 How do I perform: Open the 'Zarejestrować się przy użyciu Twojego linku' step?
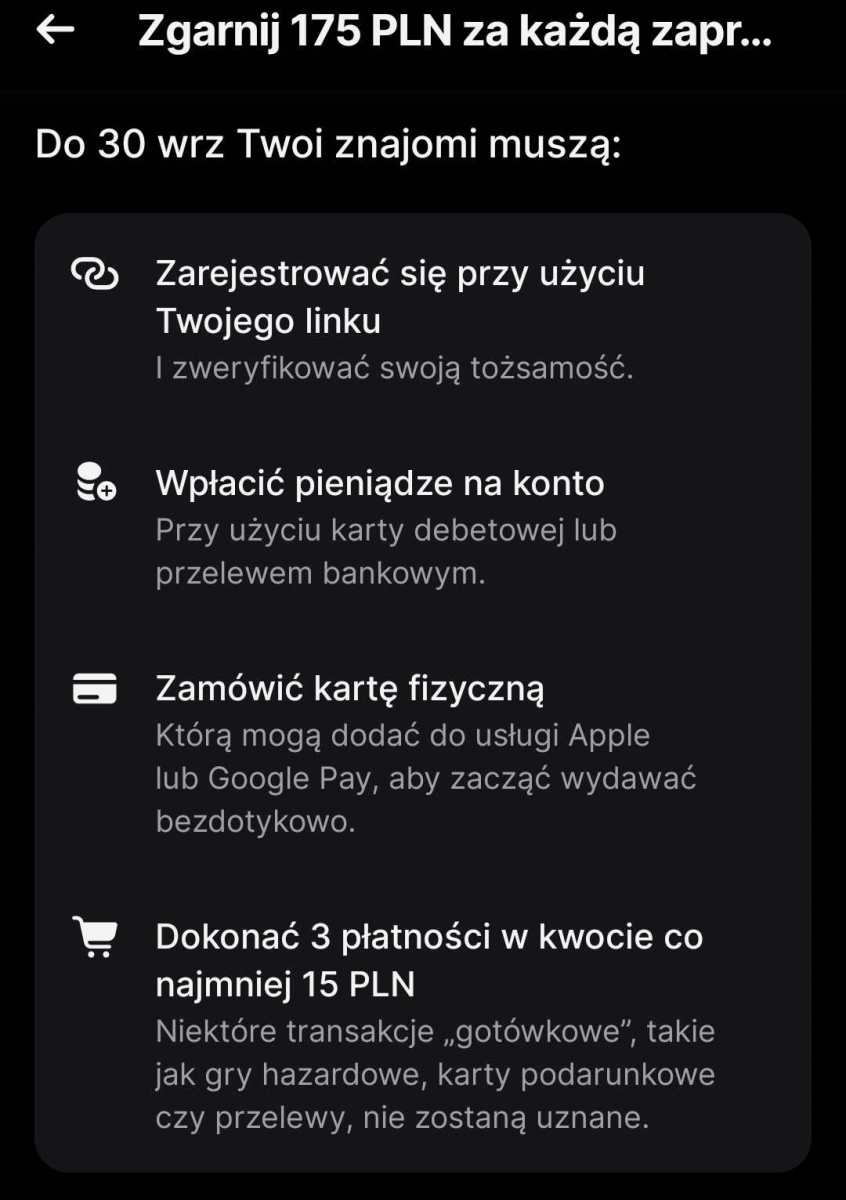coord(400,298)
